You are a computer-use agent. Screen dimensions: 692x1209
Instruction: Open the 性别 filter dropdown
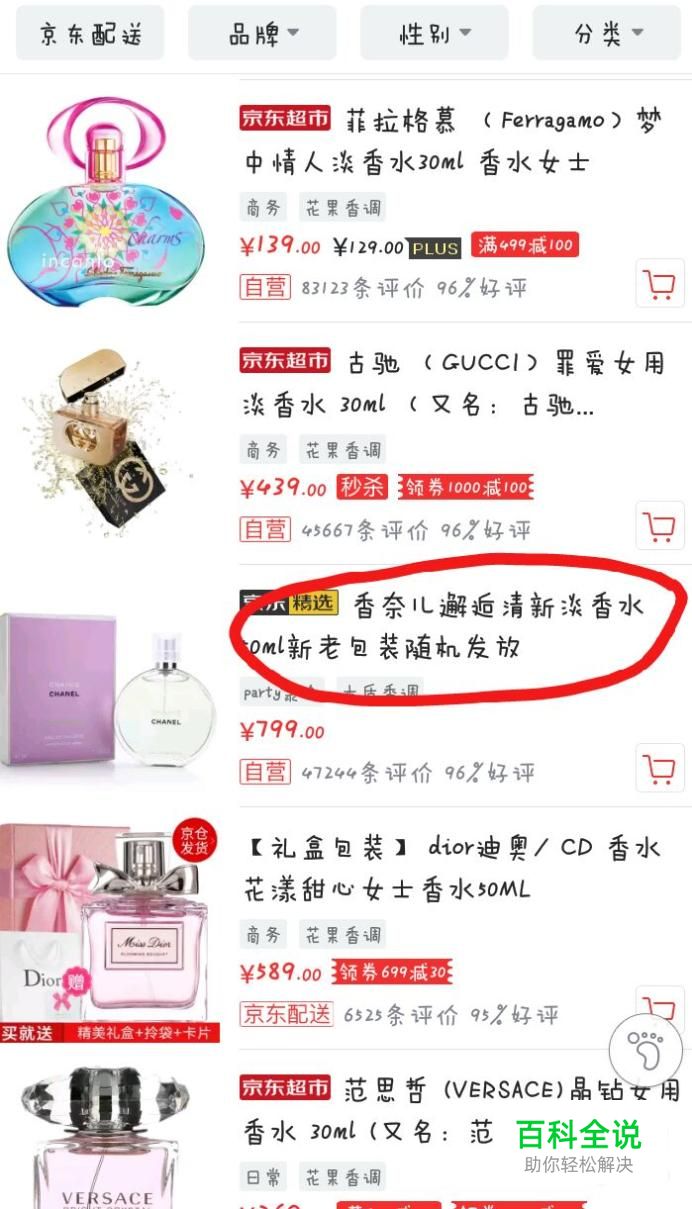pyautogui.click(x=434, y=34)
